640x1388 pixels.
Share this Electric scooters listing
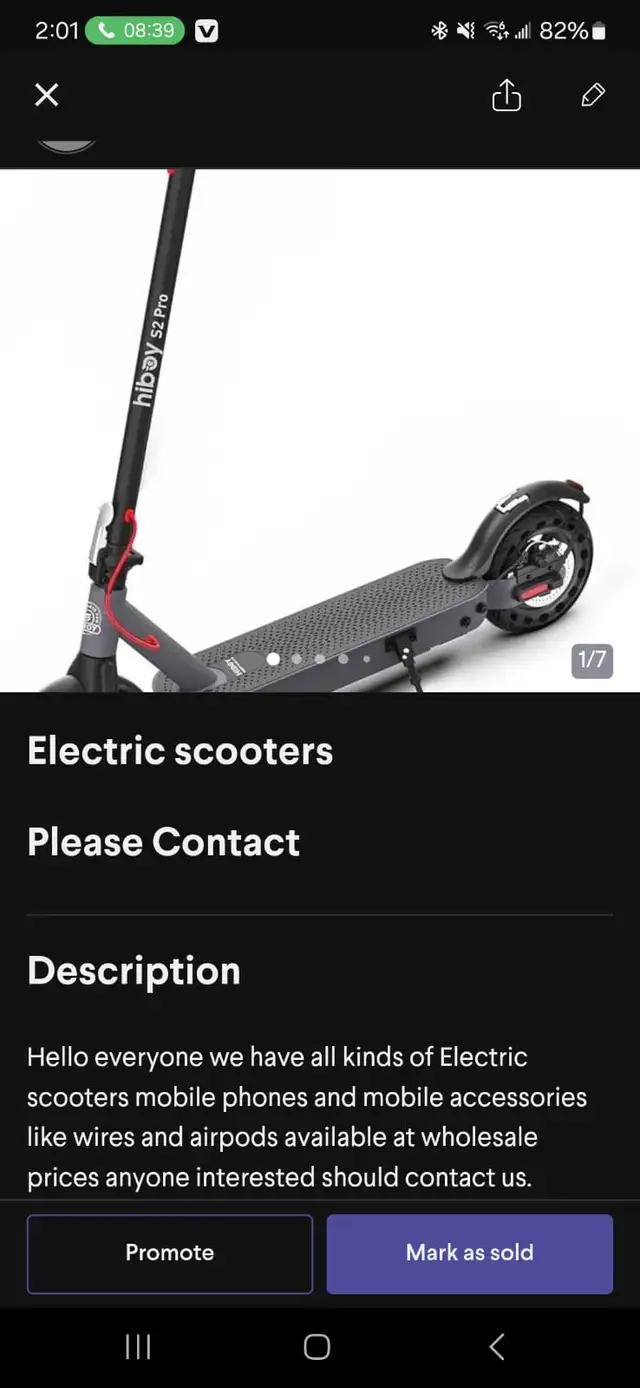(x=507, y=95)
